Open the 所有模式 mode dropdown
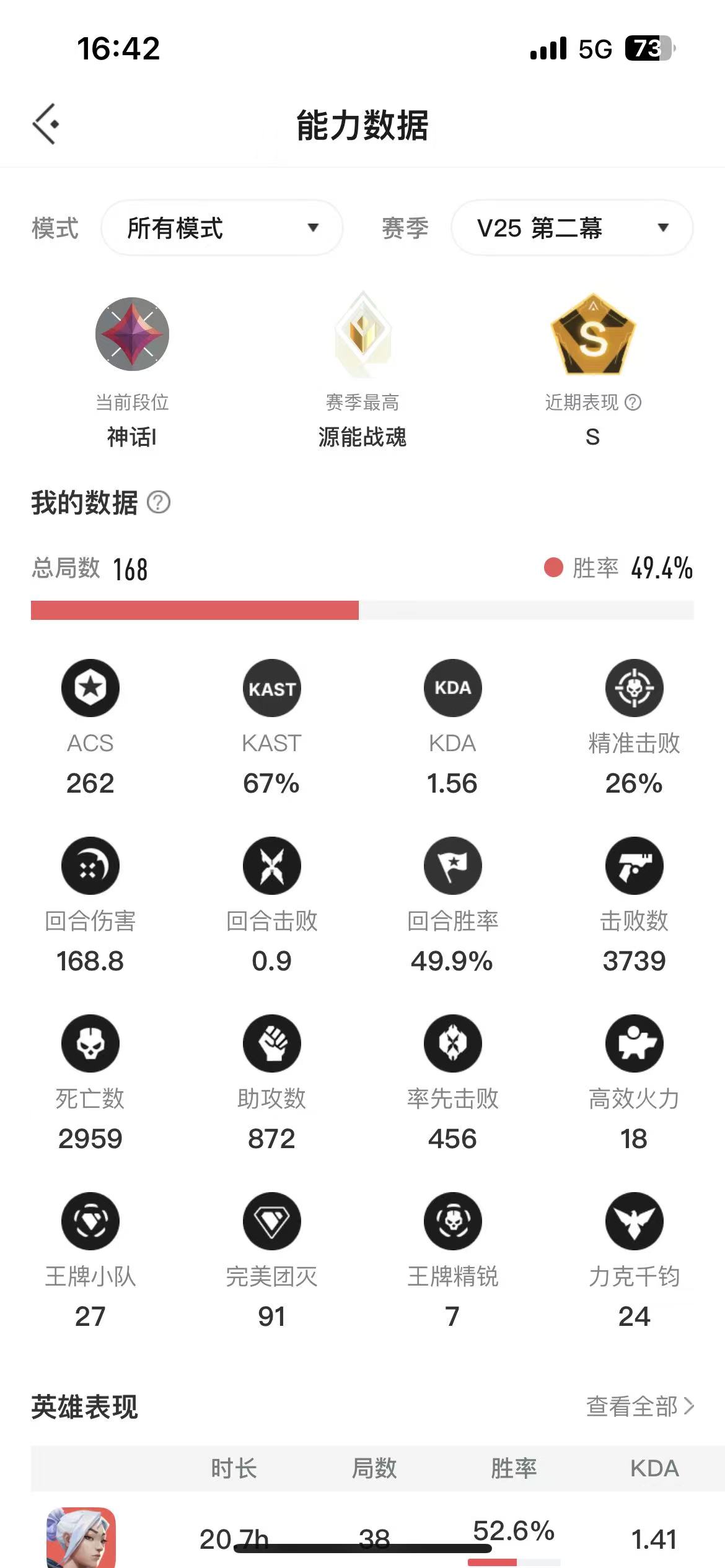The height and width of the screenshot is (1568, 725). [x=222, y=228]
